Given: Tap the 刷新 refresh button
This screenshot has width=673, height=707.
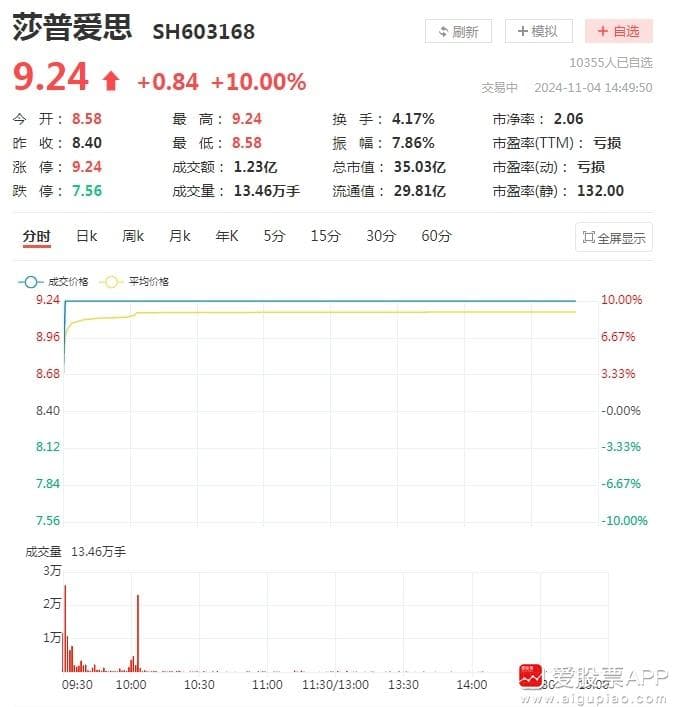Looking at the screenshot, I should click(x=458, y=31).
